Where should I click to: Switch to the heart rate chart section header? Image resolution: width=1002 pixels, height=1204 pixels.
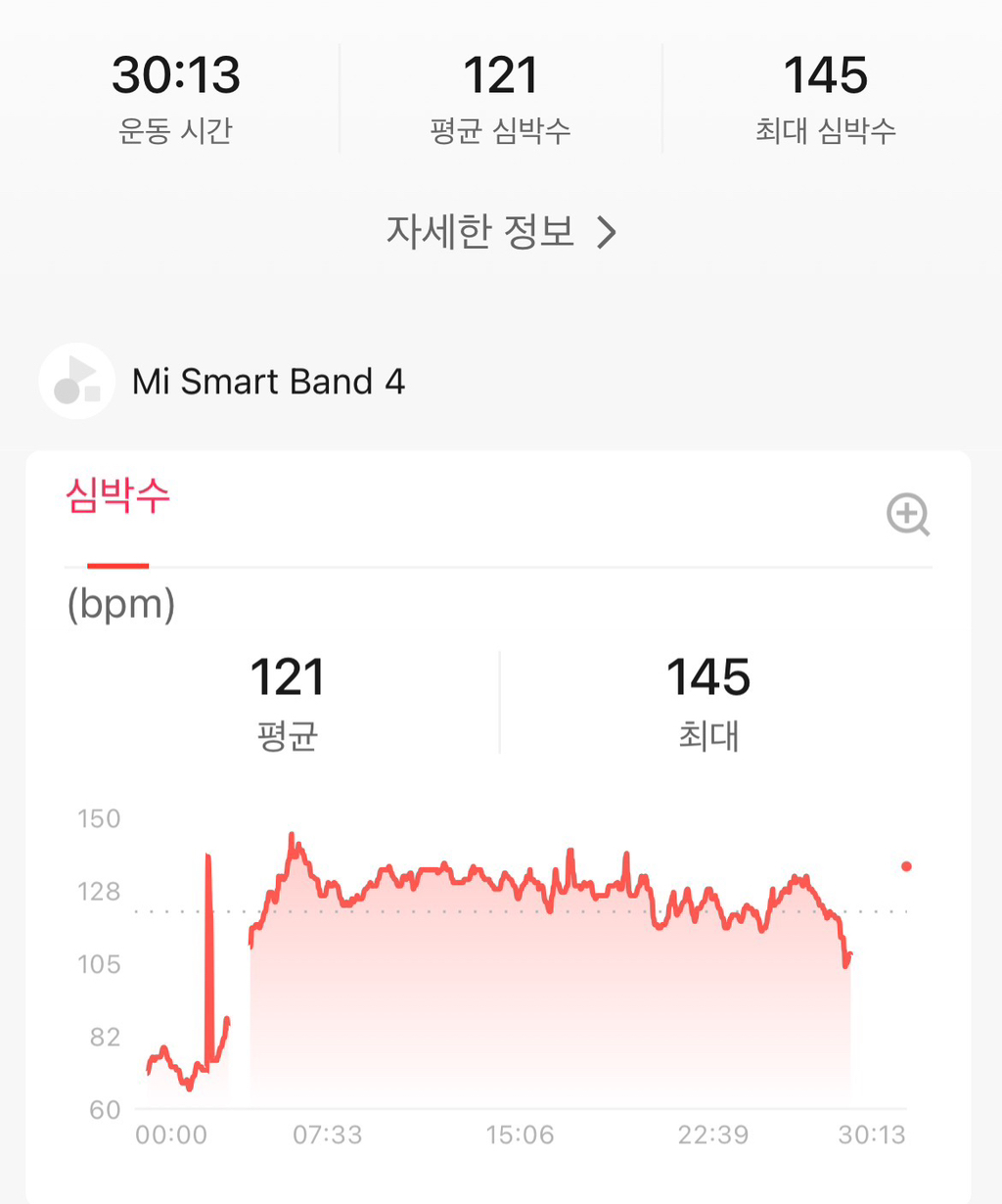117,496
